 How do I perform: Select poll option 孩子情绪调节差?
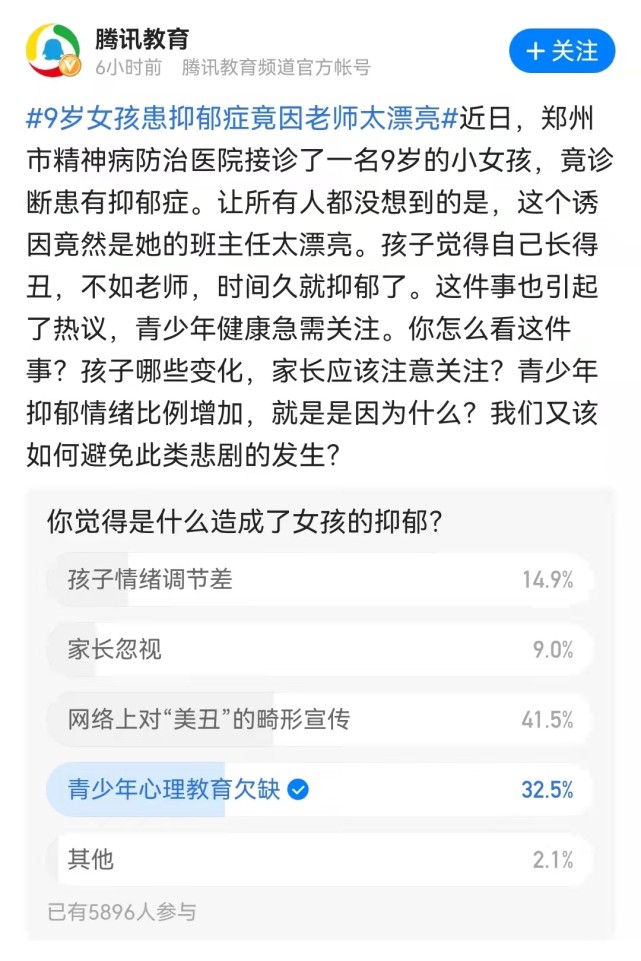tap(320, 579)
